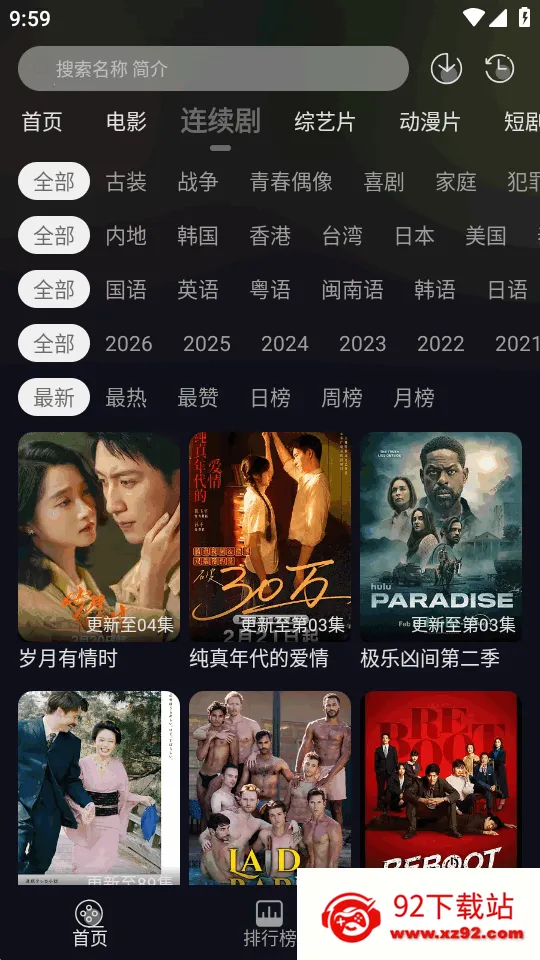Switch to the 动漫片 tab
The width and height of the screenshot is (540, 960).
(x=430, y=122)
